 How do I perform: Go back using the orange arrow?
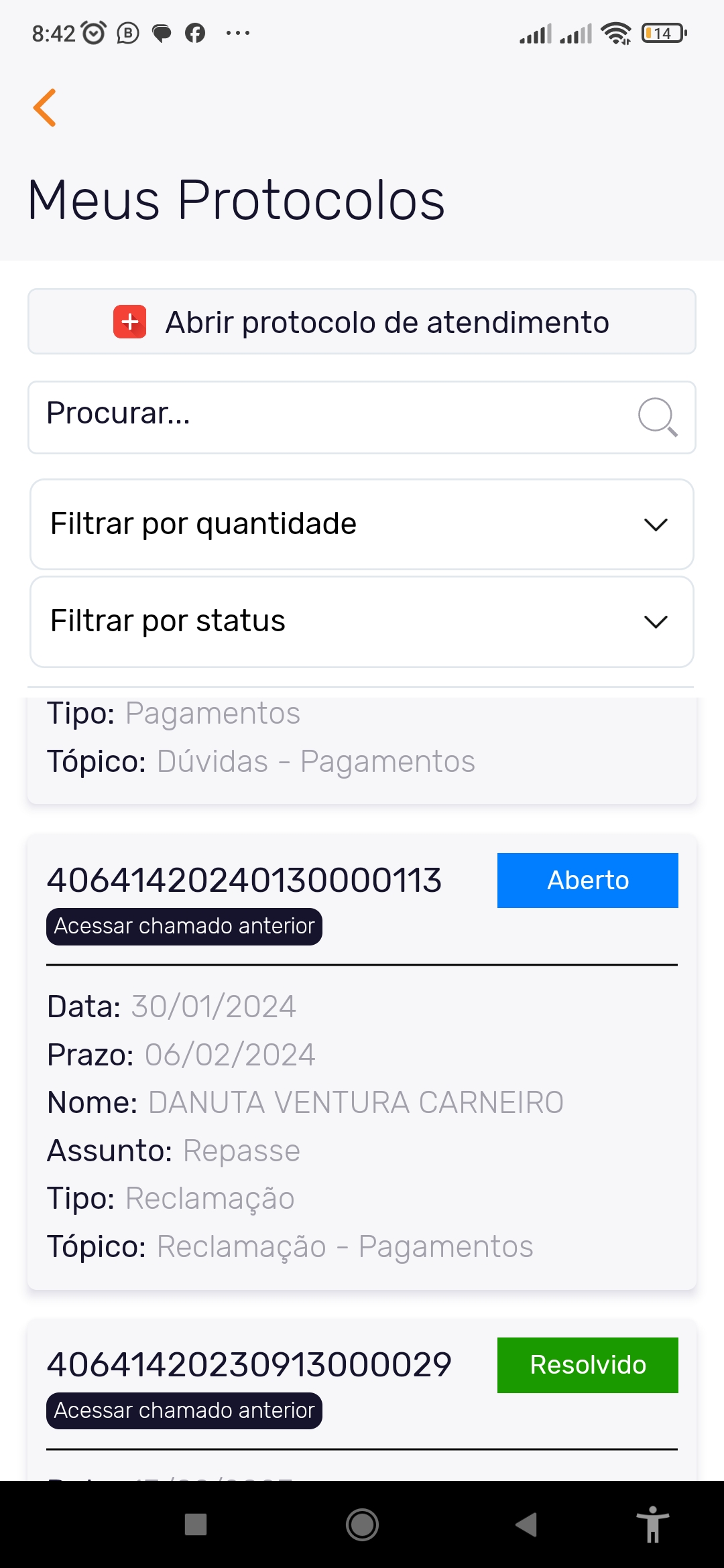pyautogui.click(x=45, y=107)
